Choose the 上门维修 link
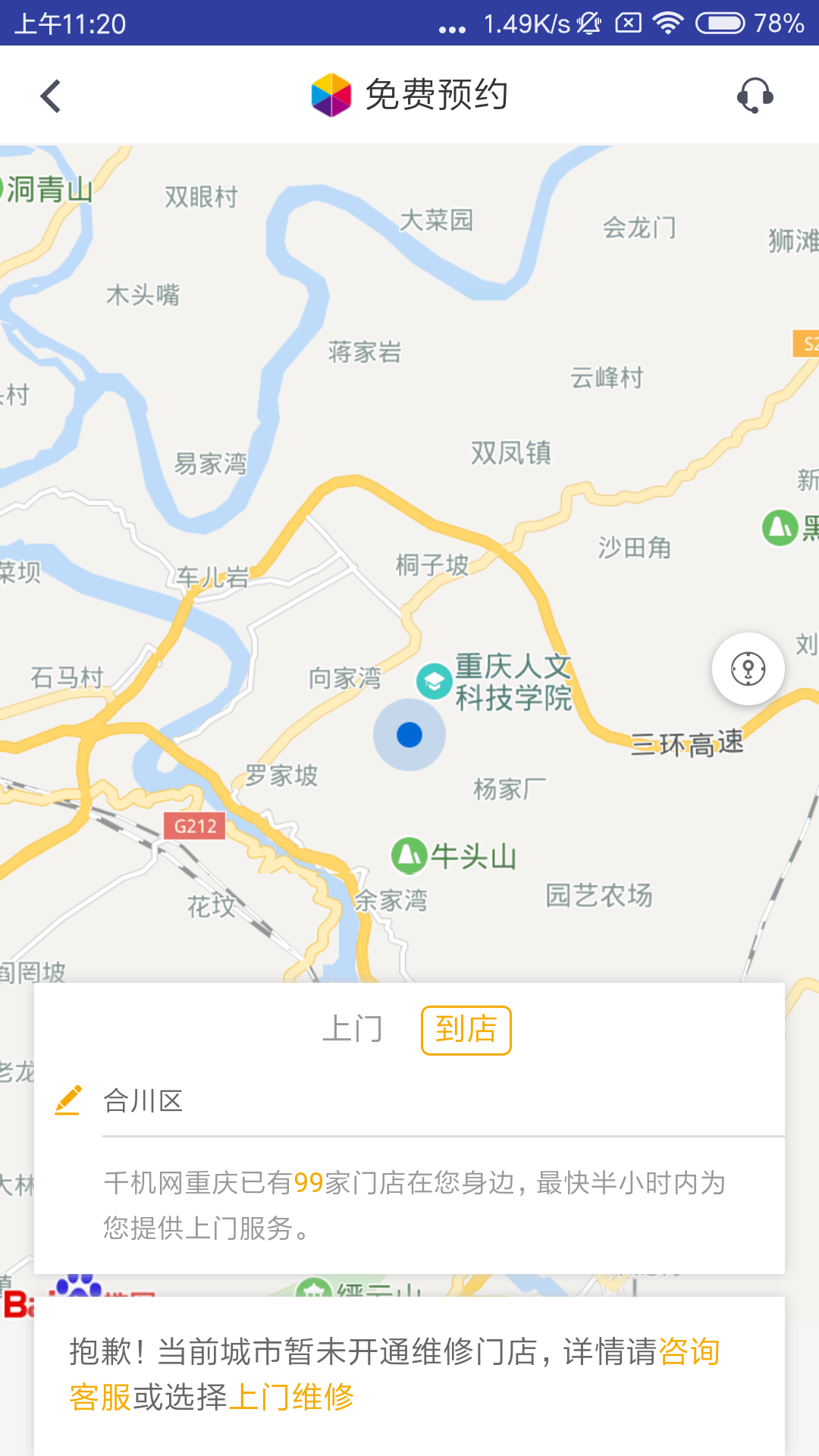 tap(290, 1397)
